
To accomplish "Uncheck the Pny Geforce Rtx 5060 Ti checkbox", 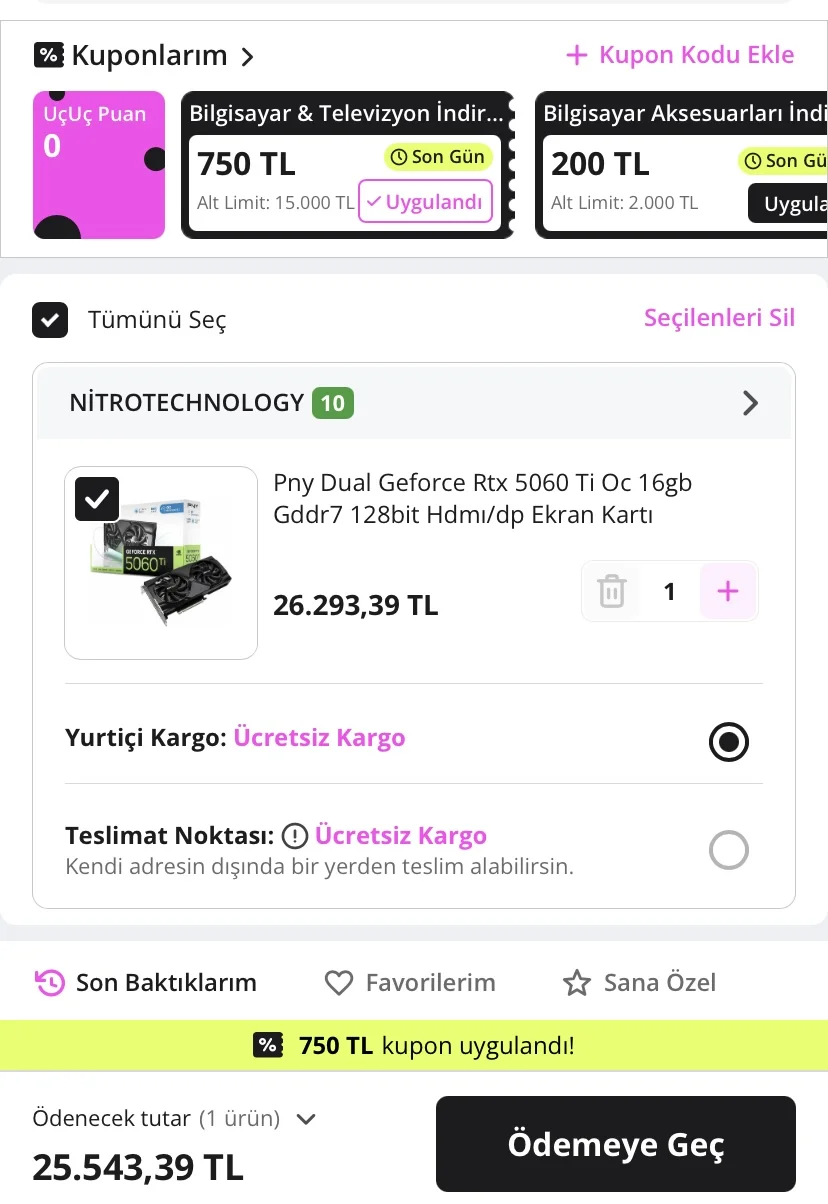I will [97, 498].
